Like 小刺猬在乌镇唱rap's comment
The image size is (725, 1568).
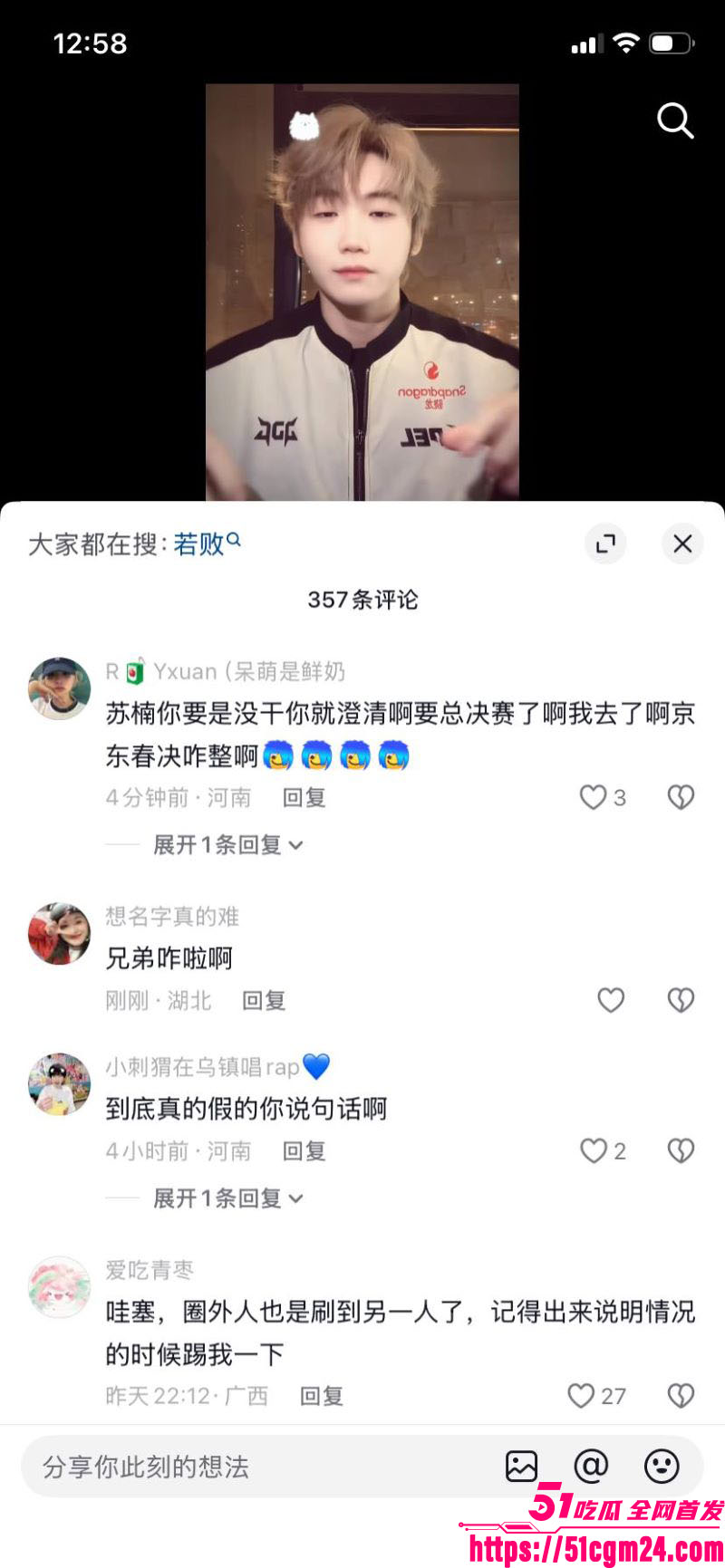pos(594,1150)
